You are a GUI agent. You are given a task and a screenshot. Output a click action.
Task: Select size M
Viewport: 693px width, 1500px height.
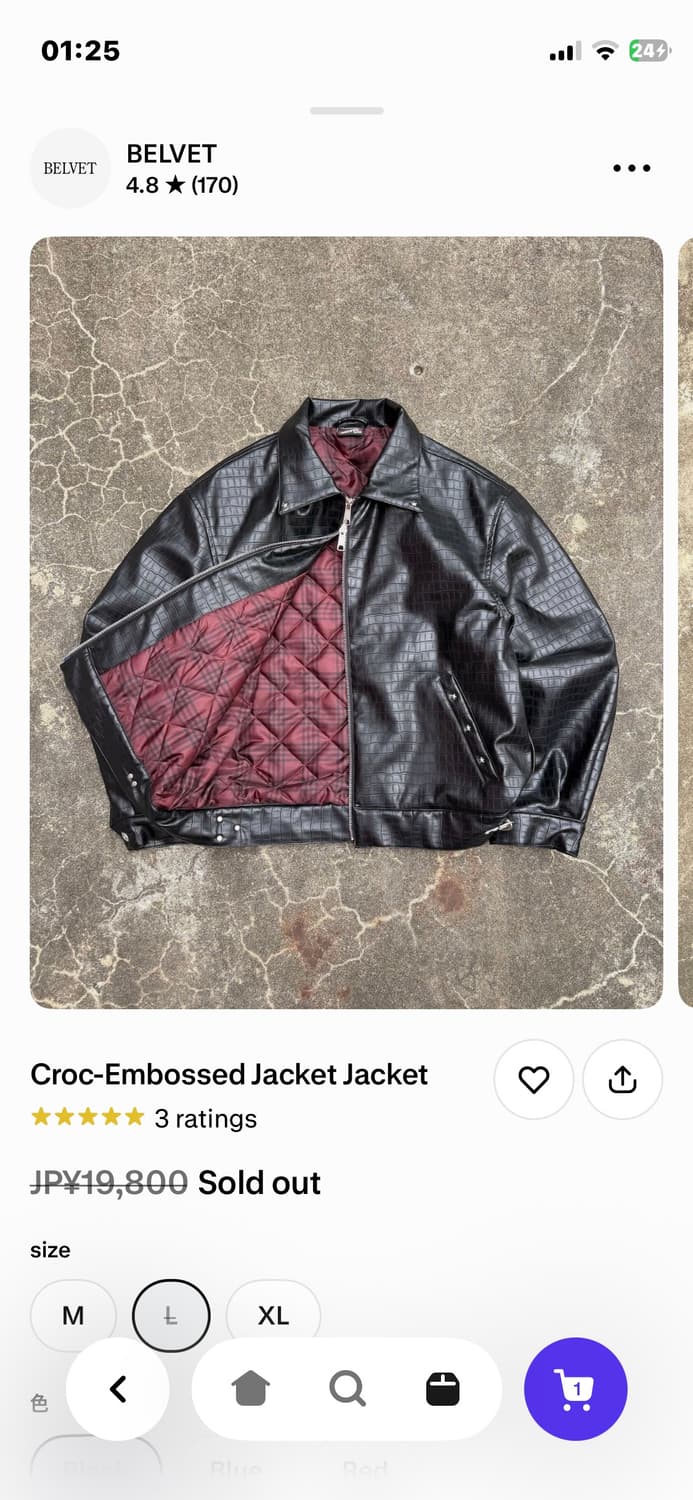(73, 1315)
